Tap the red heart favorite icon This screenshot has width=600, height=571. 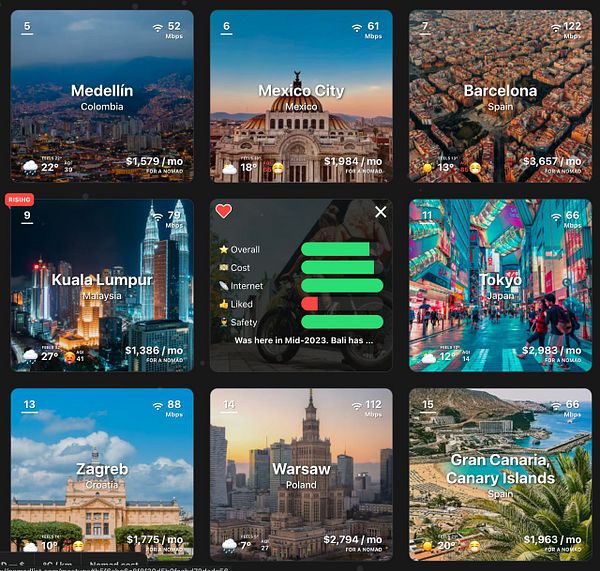coord(224,212)
